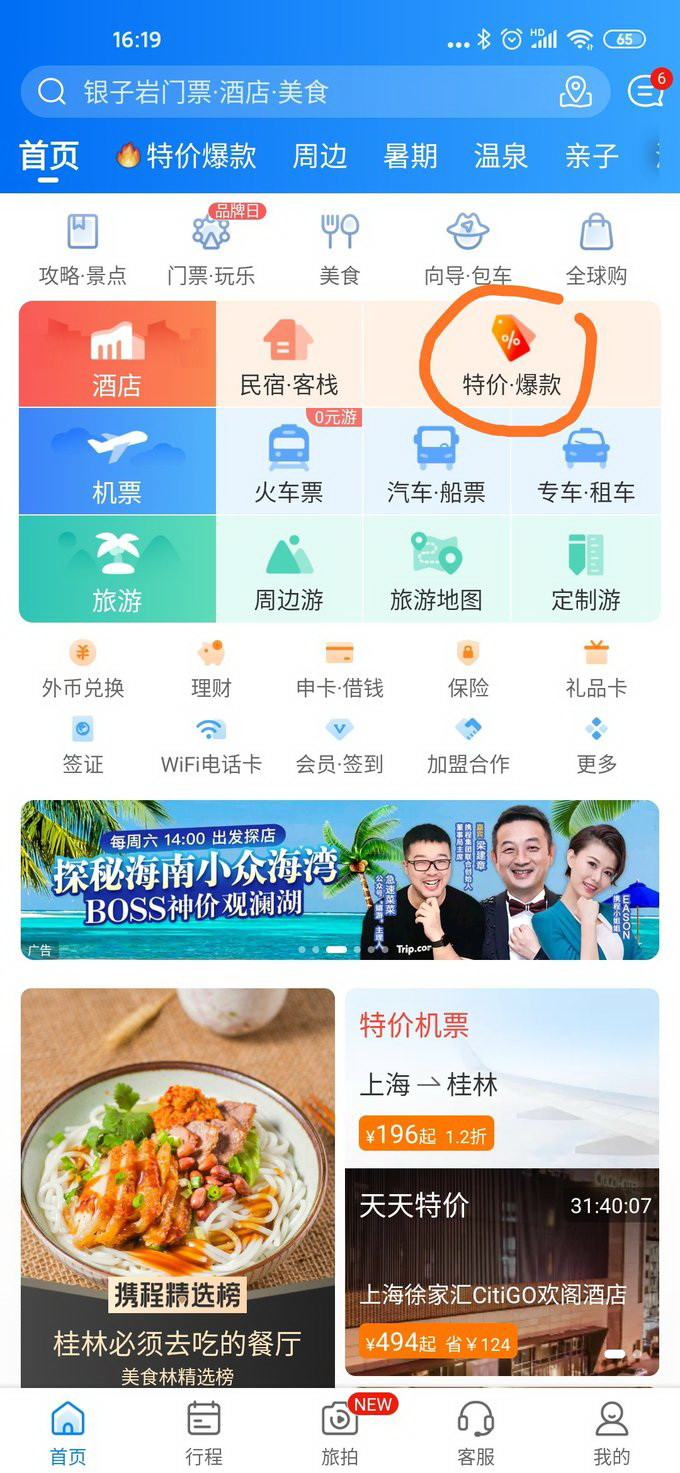680x1473 pixels.
Task: Open 攻略·景点 guides
Action: (83, 250)
